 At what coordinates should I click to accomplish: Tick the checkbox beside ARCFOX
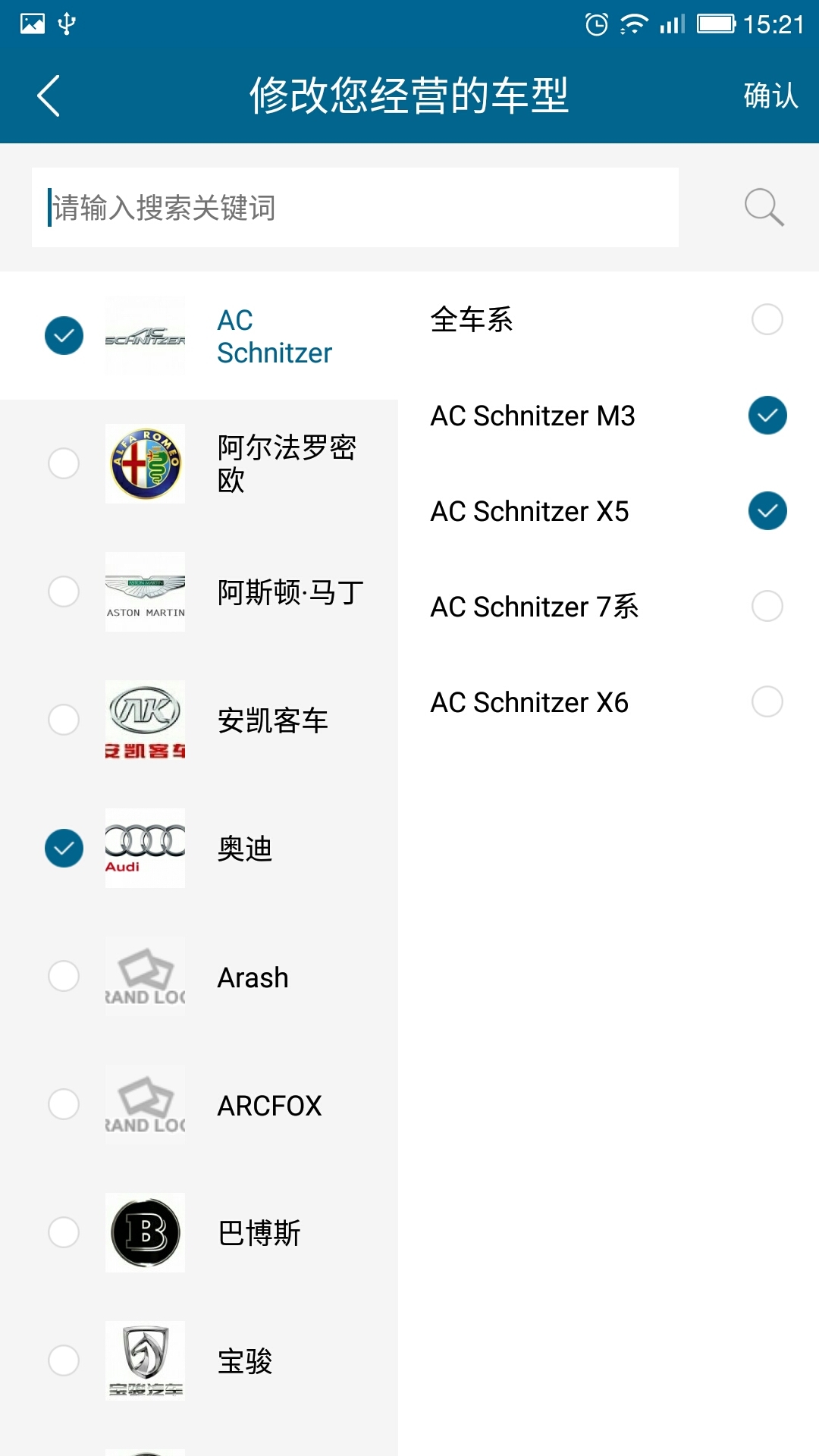click(x=64, y=1105)
